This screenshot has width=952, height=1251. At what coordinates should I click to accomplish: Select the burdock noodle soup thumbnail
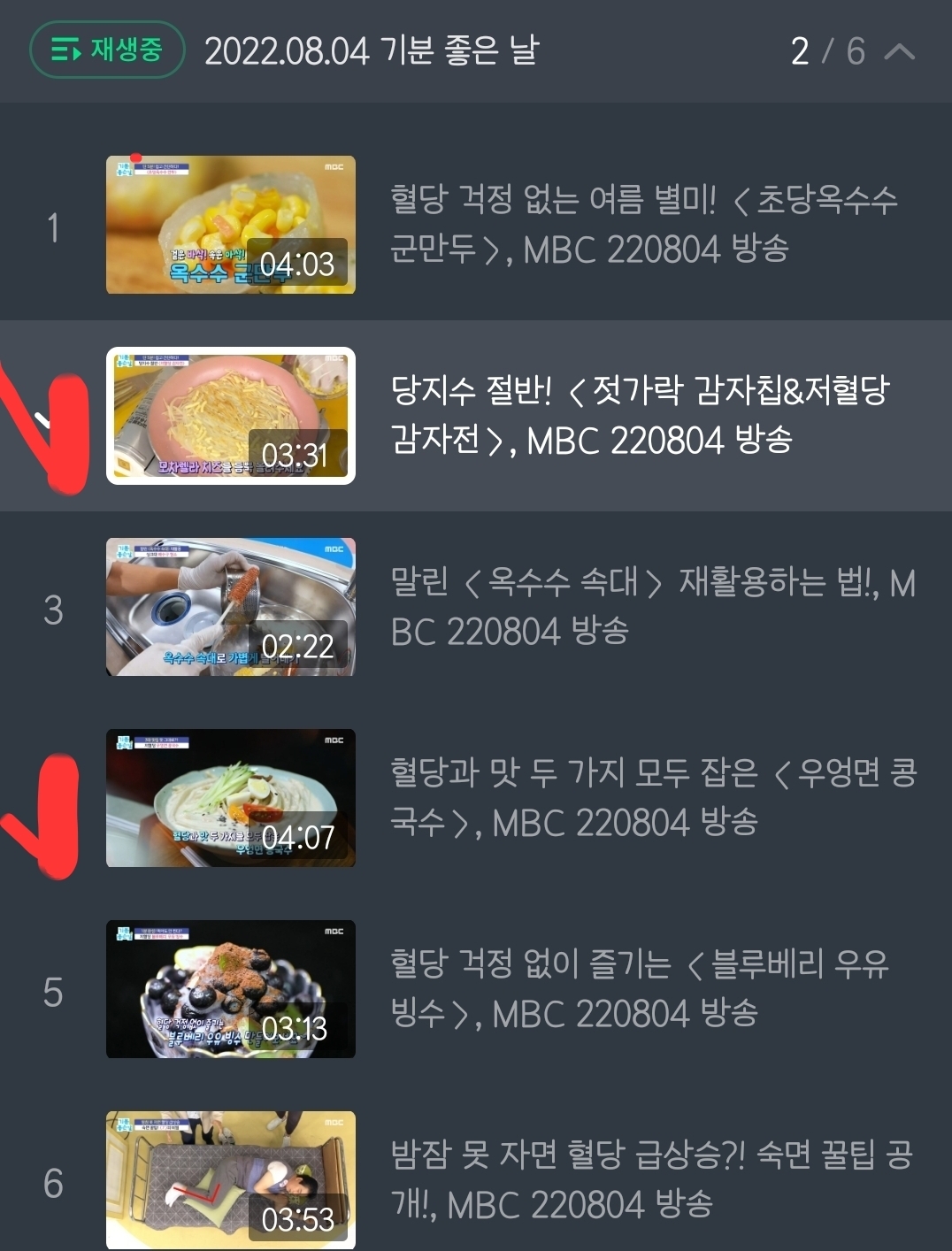[x=230, y=797]
